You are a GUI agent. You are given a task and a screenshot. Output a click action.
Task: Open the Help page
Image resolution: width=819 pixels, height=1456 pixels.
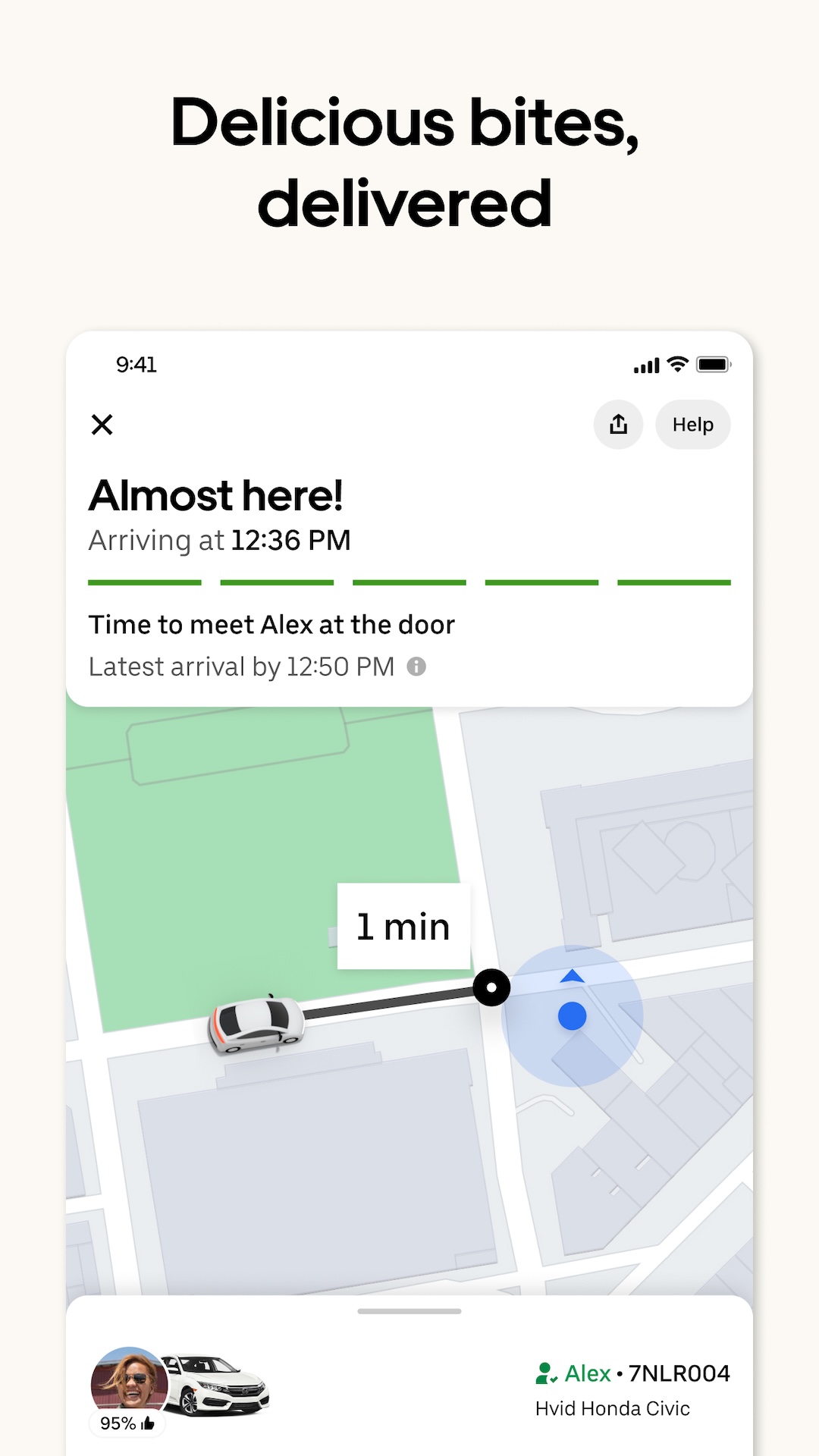[x=692, y=425]
